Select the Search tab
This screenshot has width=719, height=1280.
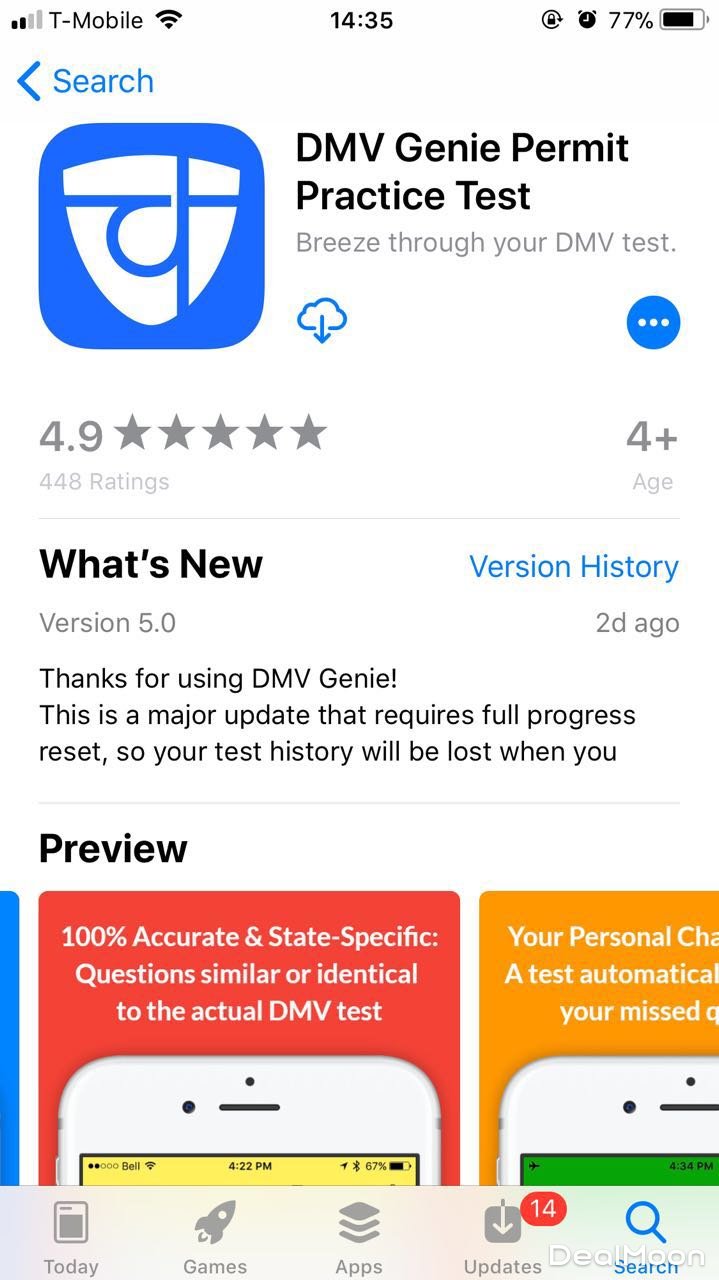click(x=646, y=1236)
